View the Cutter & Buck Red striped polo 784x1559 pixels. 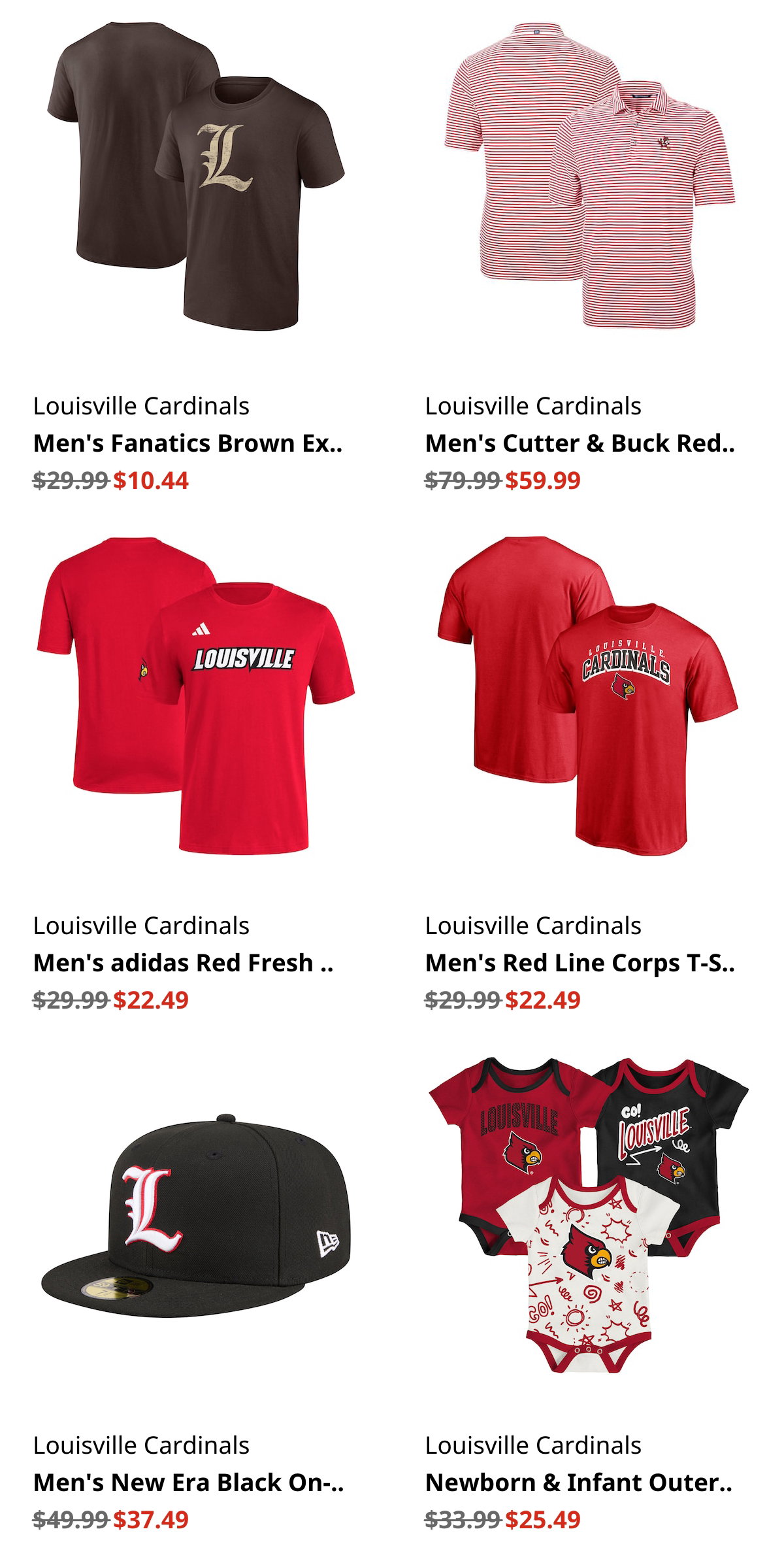click(x=580, y=443)
